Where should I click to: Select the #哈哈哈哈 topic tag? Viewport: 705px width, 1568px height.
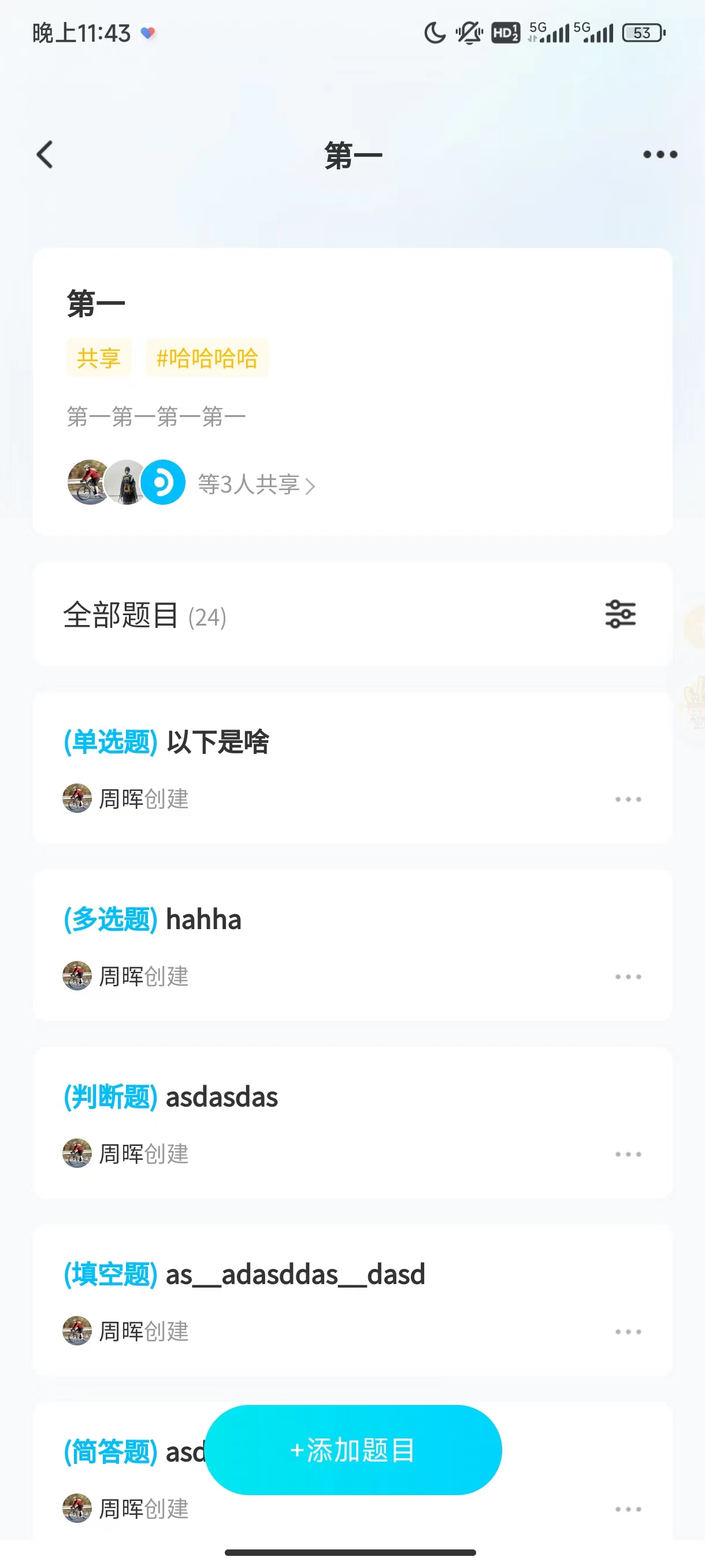tap(207, 357)
